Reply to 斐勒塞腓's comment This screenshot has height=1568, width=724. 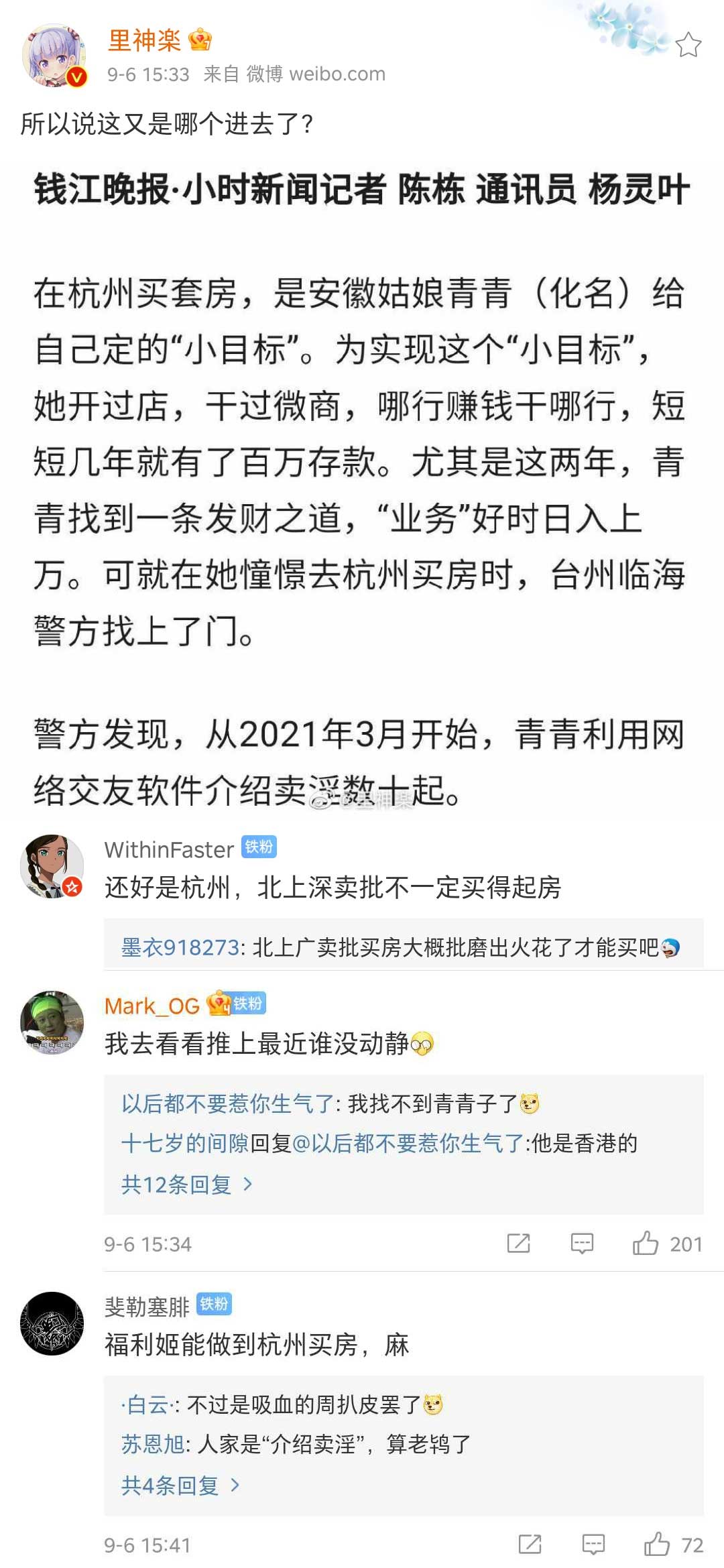click(594, 1545)
